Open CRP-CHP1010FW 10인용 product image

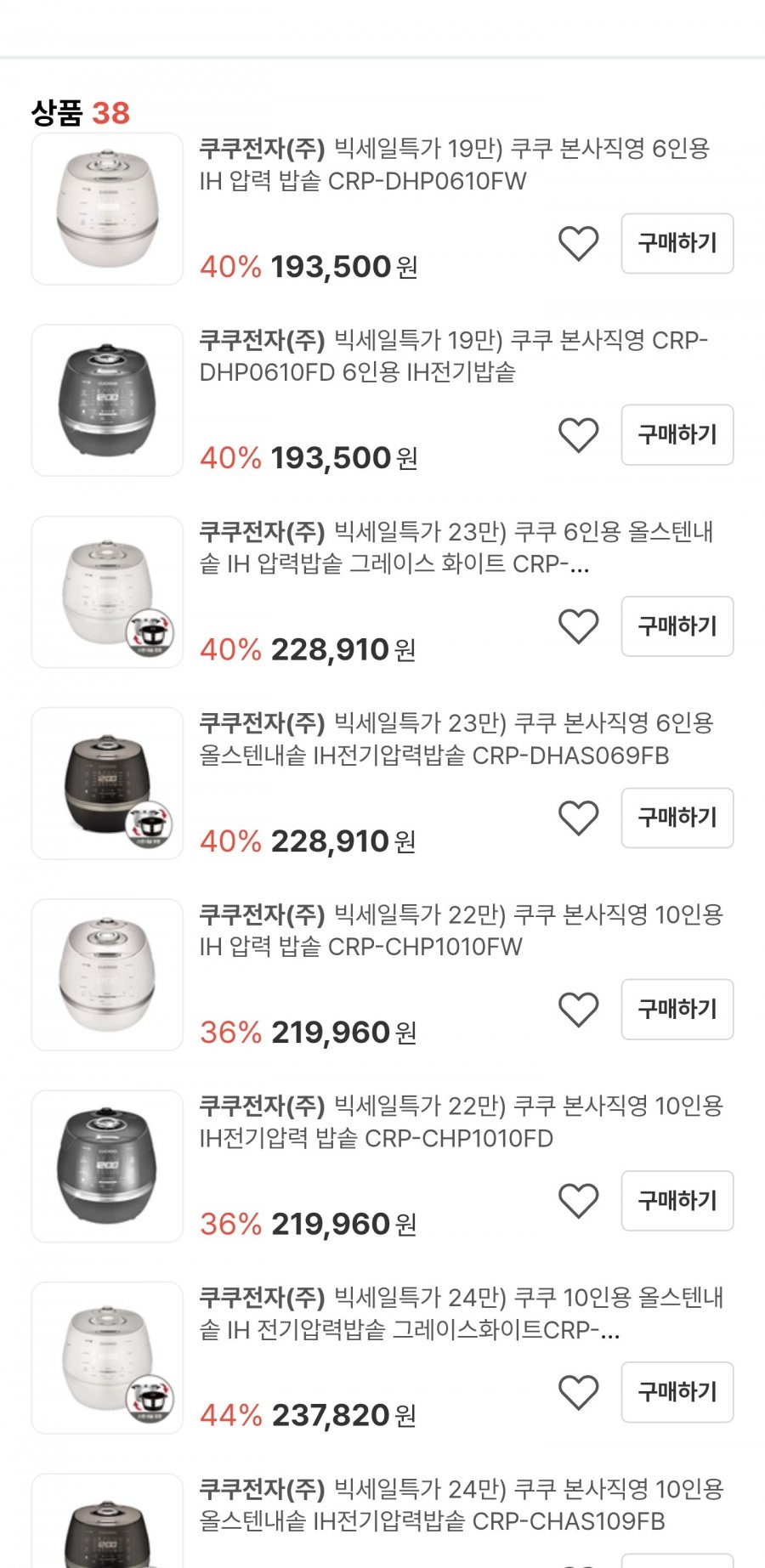[x=107, y=975]
